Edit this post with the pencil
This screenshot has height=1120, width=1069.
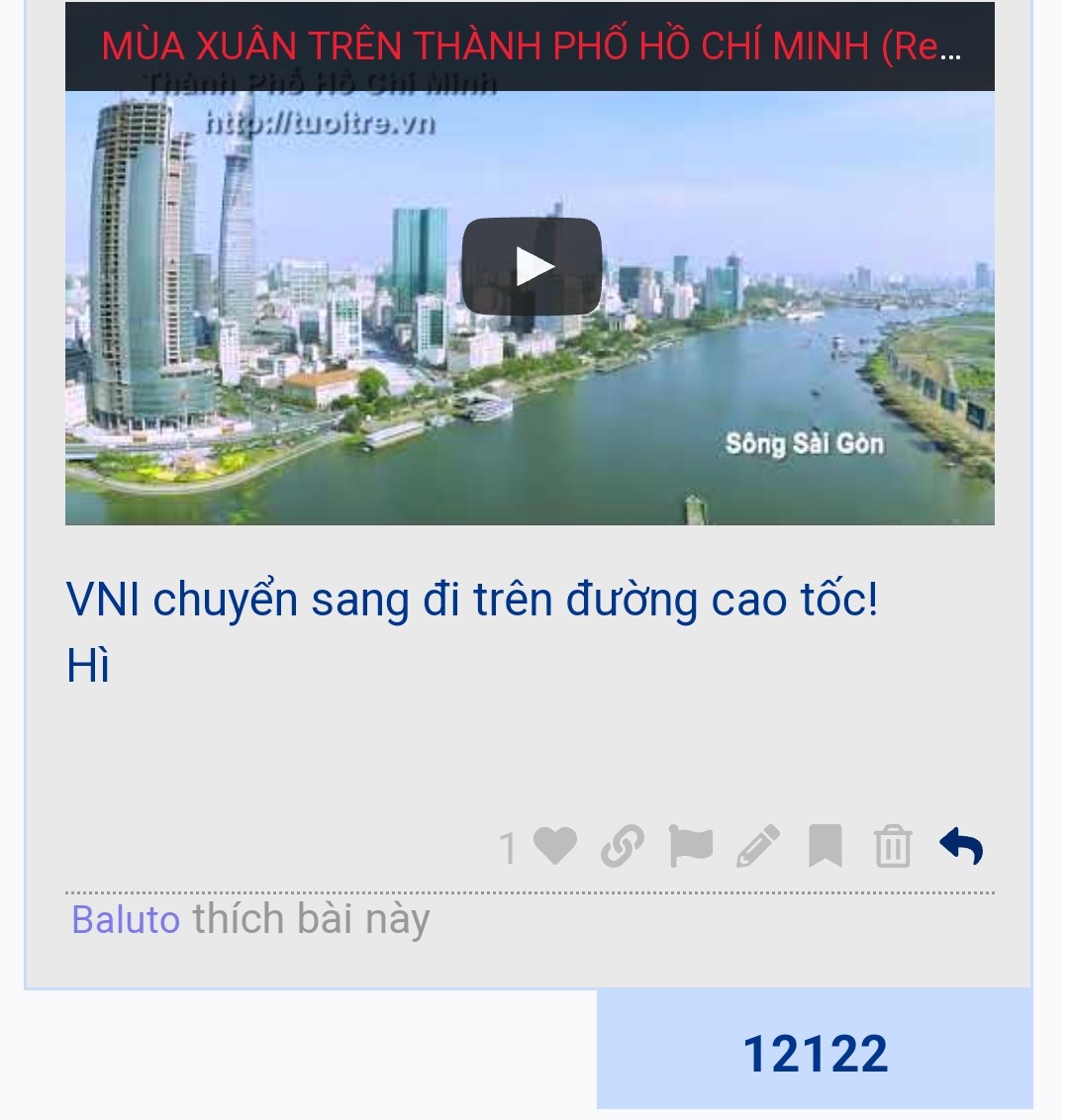pos(758,847)
